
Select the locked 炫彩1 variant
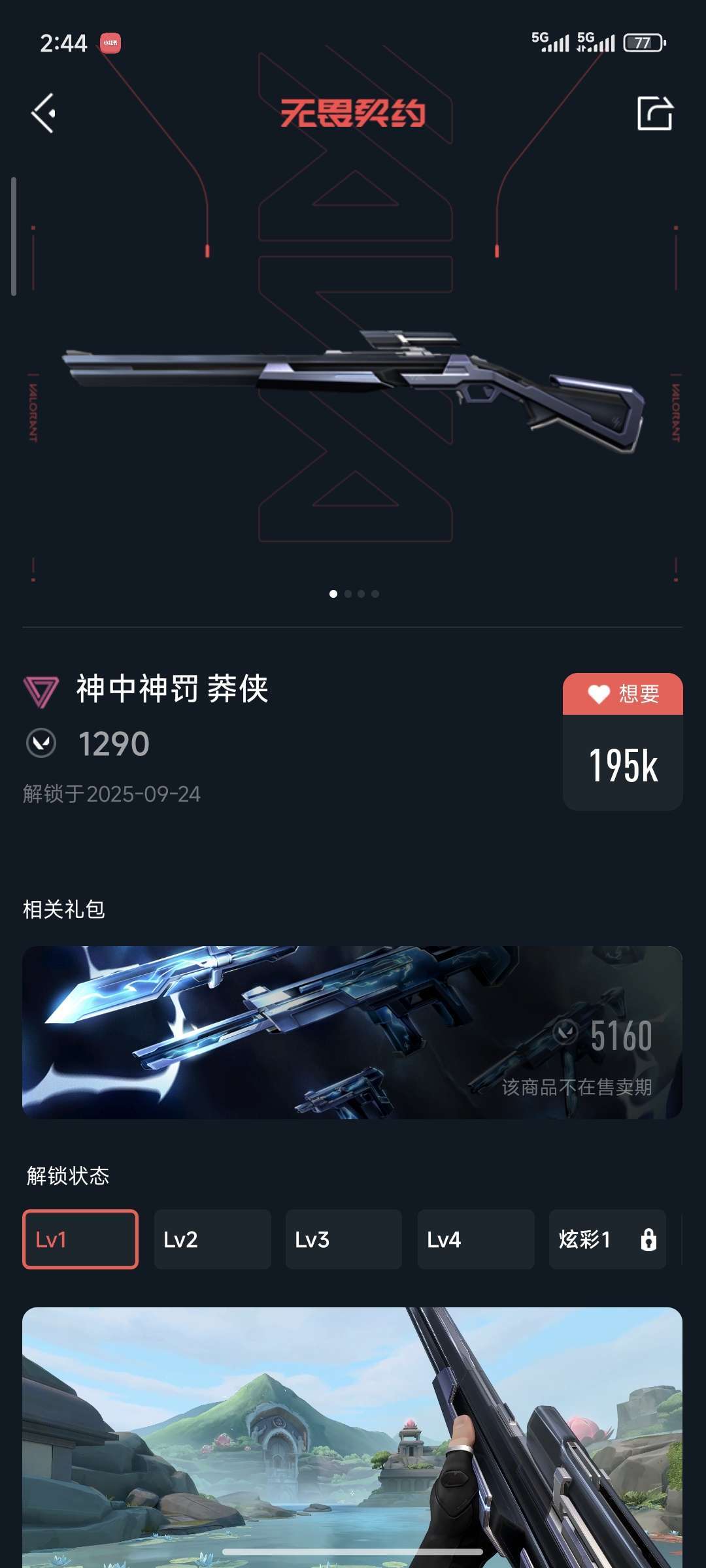(x=607, y=1239)
